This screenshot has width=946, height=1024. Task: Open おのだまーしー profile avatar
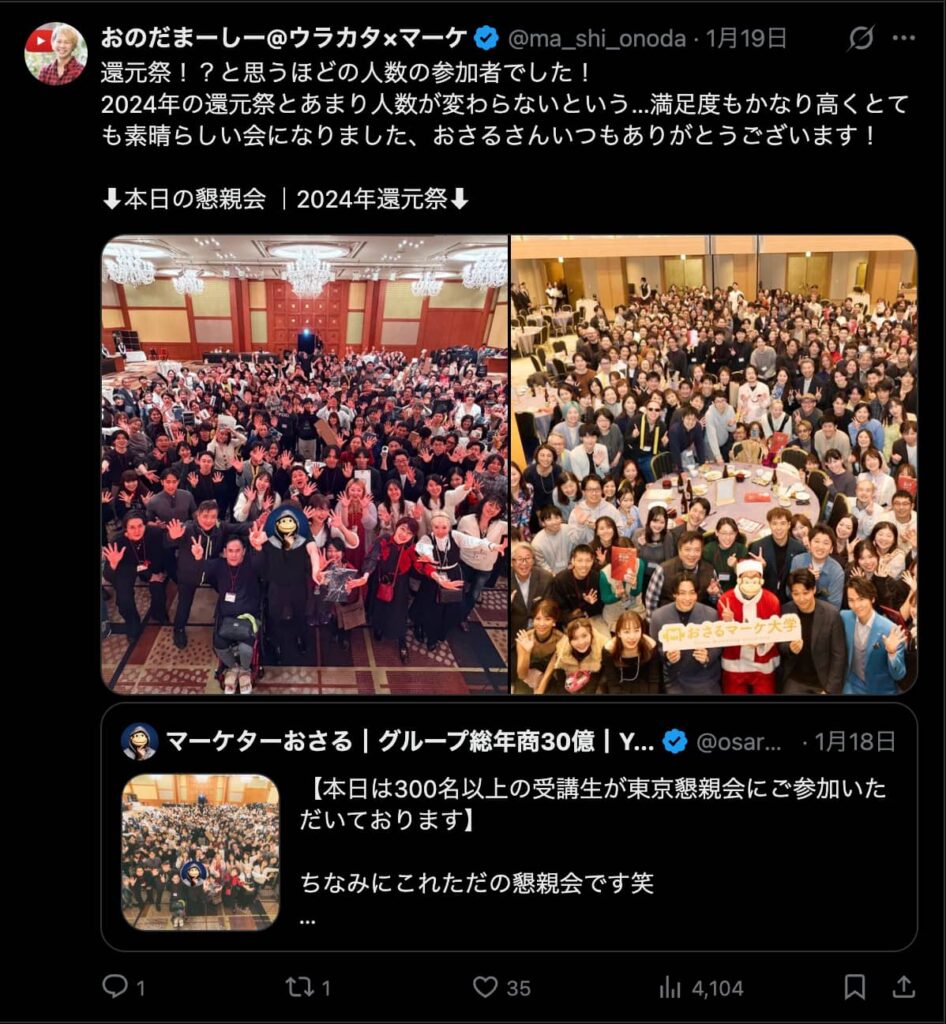(55, 54)
